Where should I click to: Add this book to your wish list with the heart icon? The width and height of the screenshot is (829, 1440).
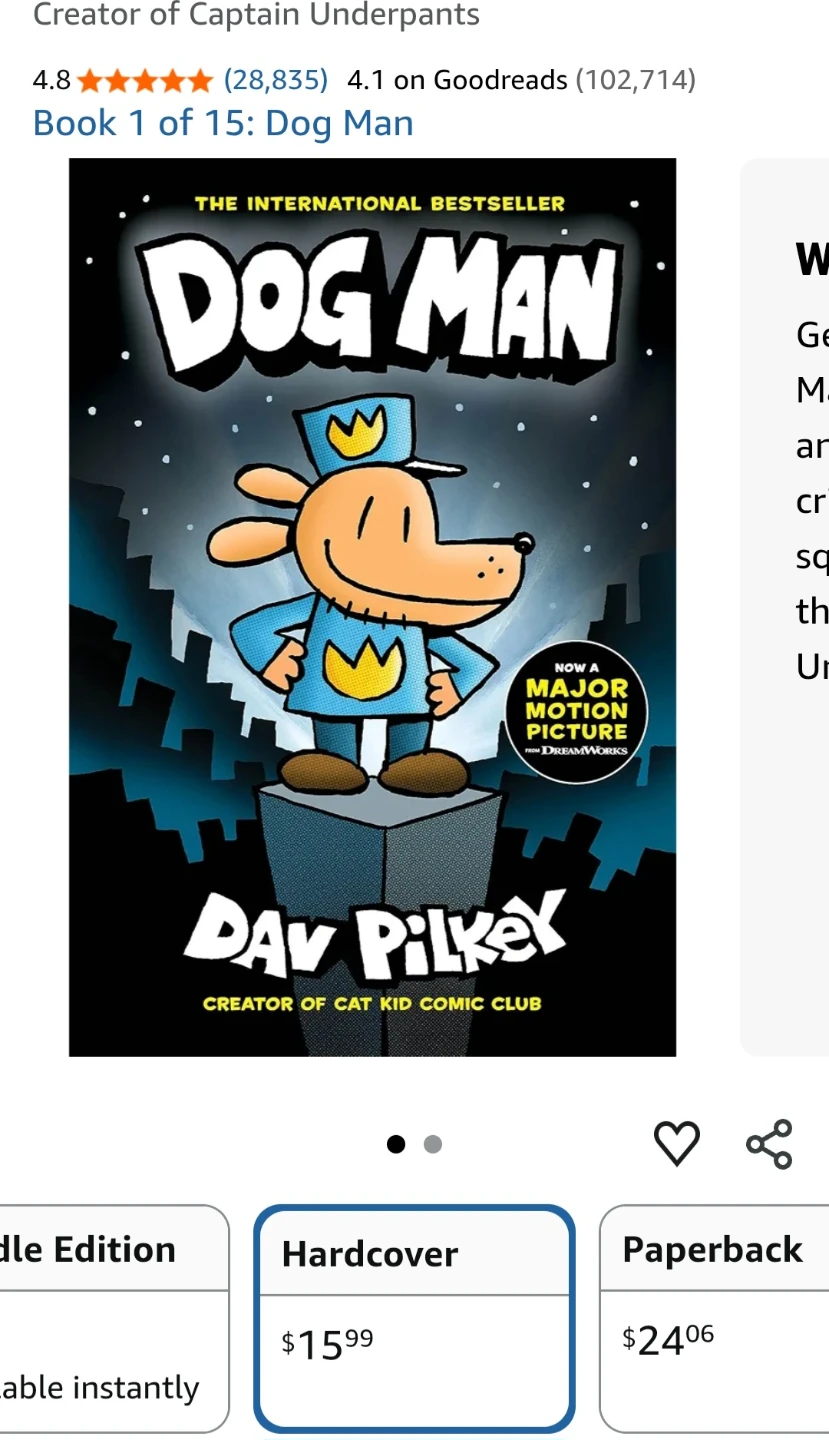coord(677,1144)
